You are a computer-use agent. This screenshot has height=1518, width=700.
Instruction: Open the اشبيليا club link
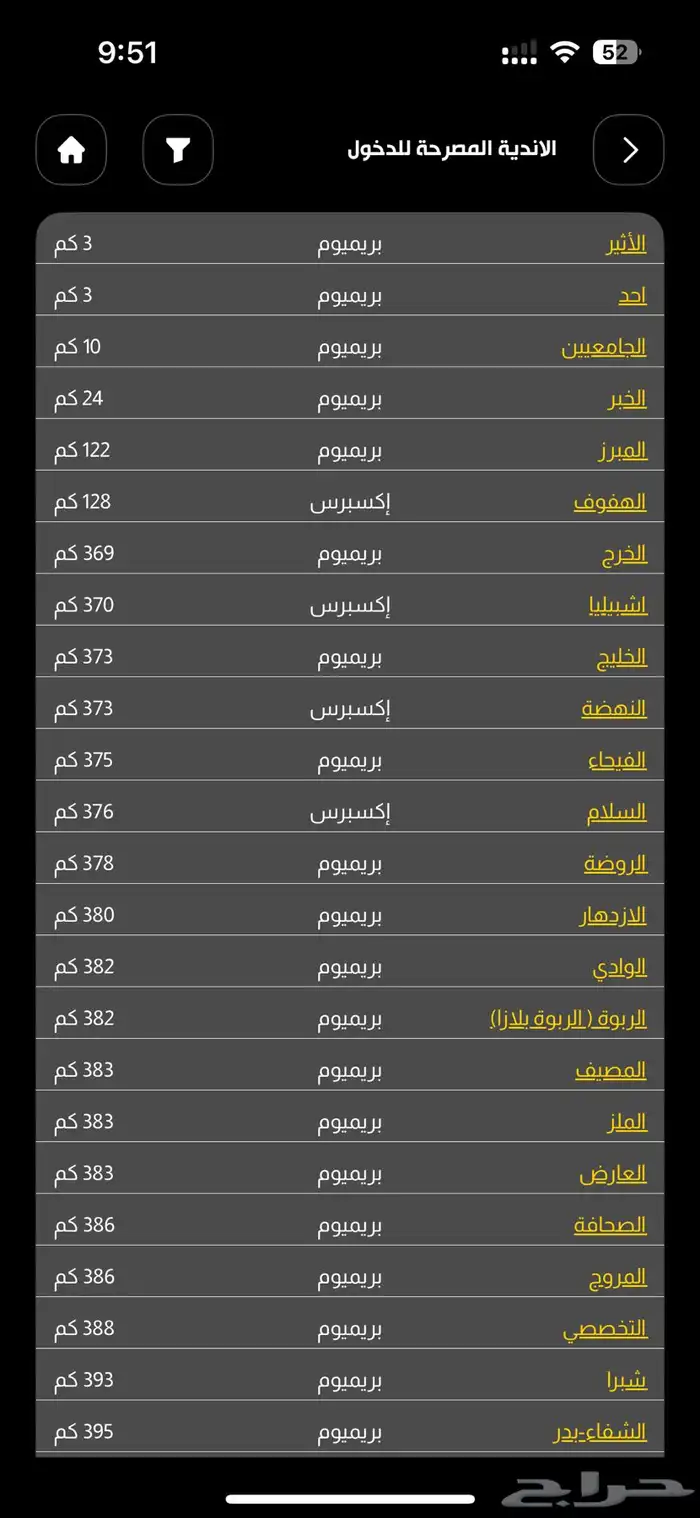click(618, 605)
